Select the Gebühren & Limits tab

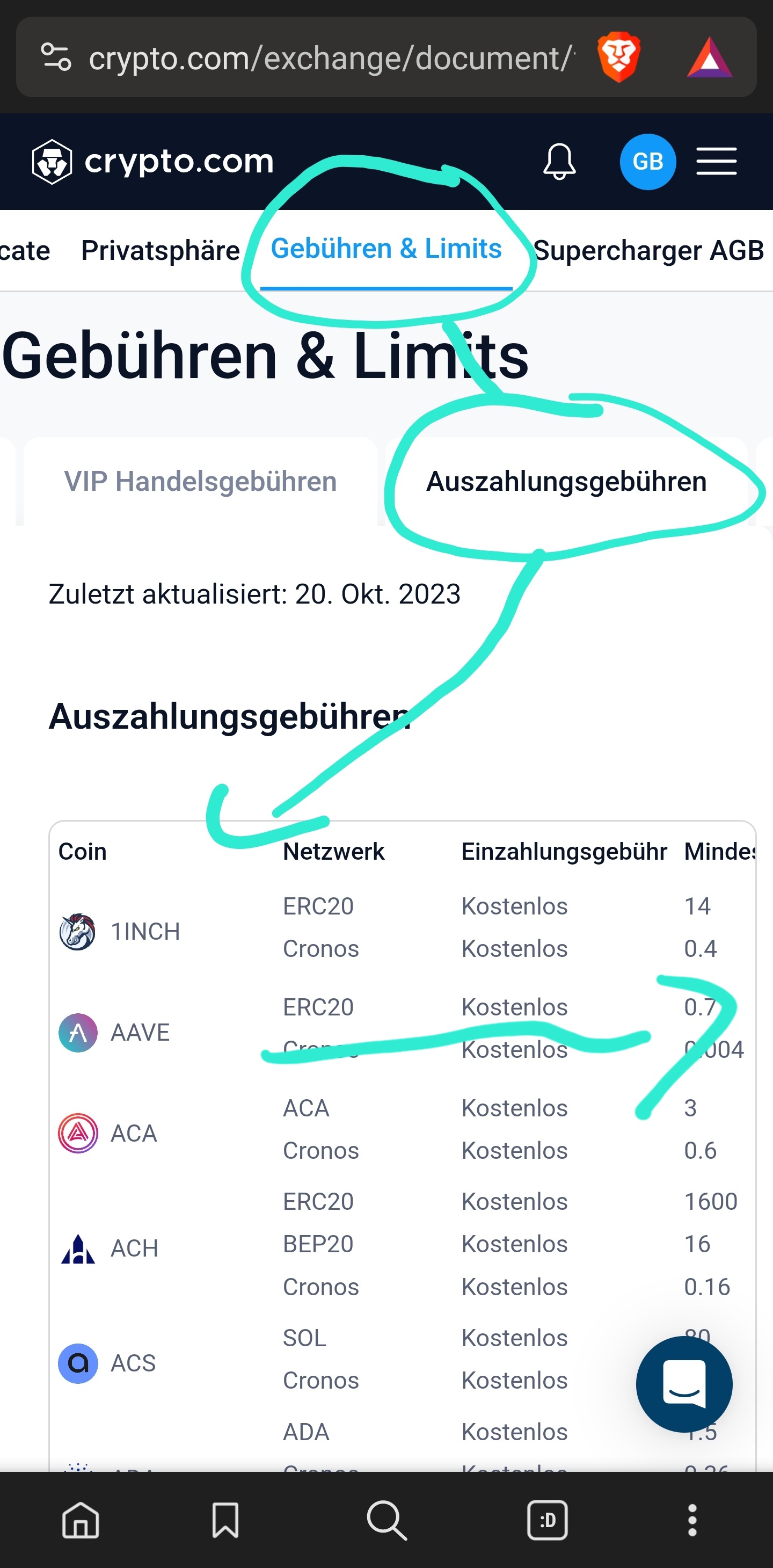tap(386, 249)
